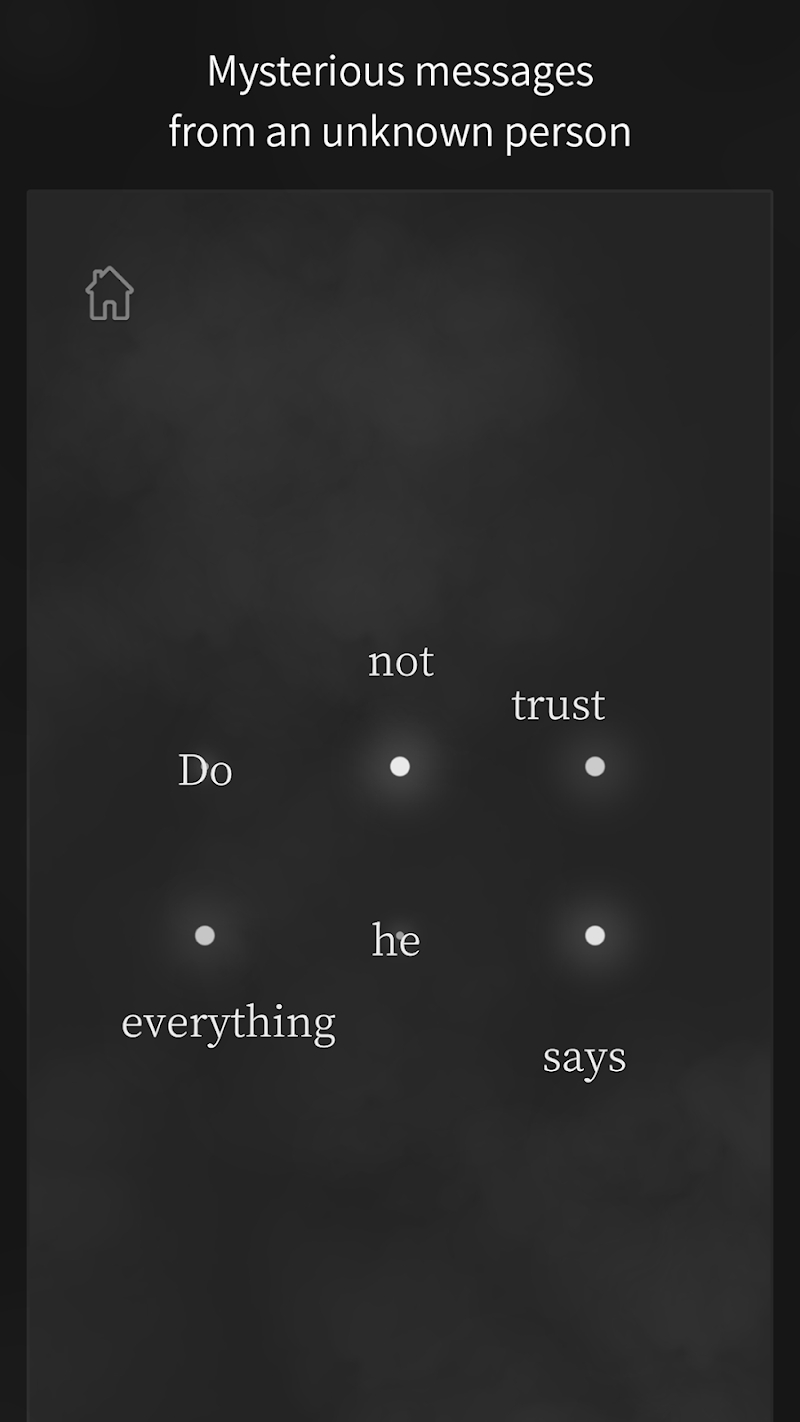Return to the home menu
800x1422 pixels.
pos(109,294)
